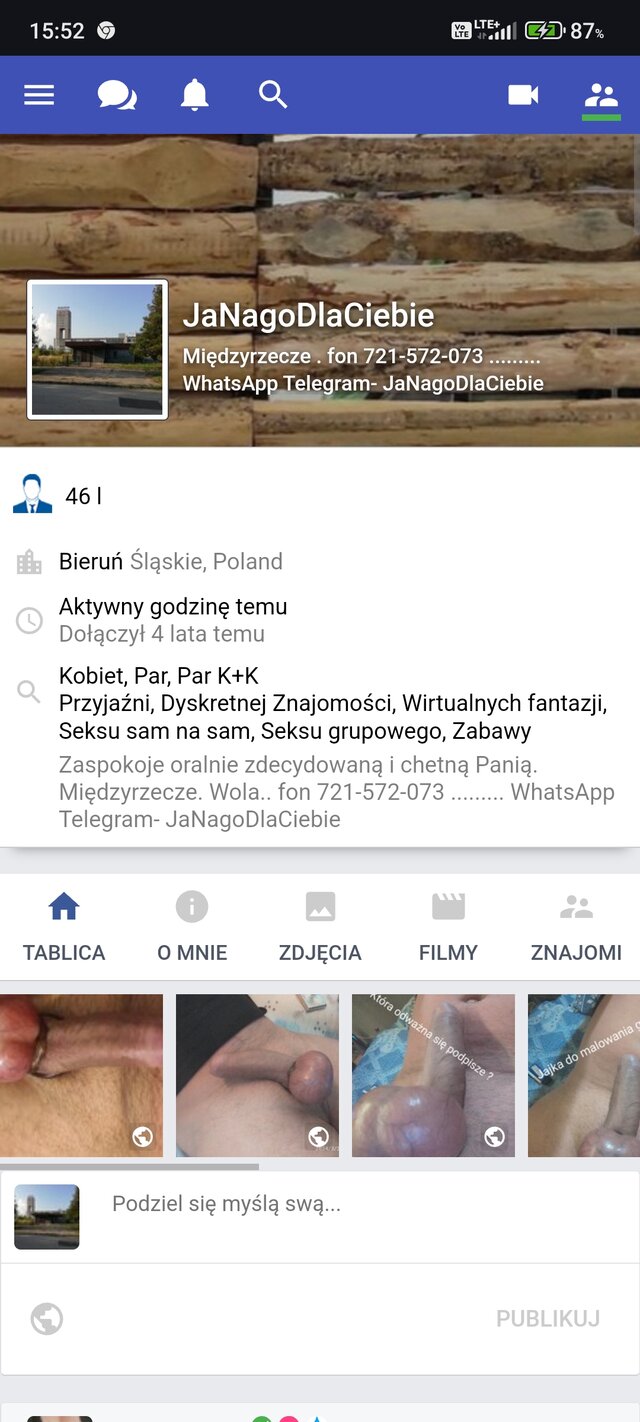
Task: Show the ZNAJOMI tab
Action: click(576, 927)
